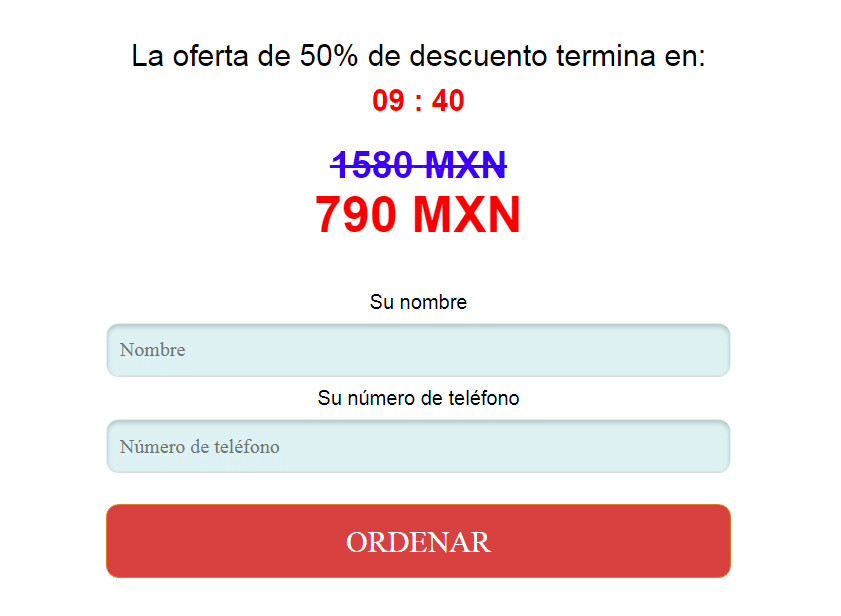Tap the Nombre text field
Viewport: 841px width, 616px height.
point(418,350)
